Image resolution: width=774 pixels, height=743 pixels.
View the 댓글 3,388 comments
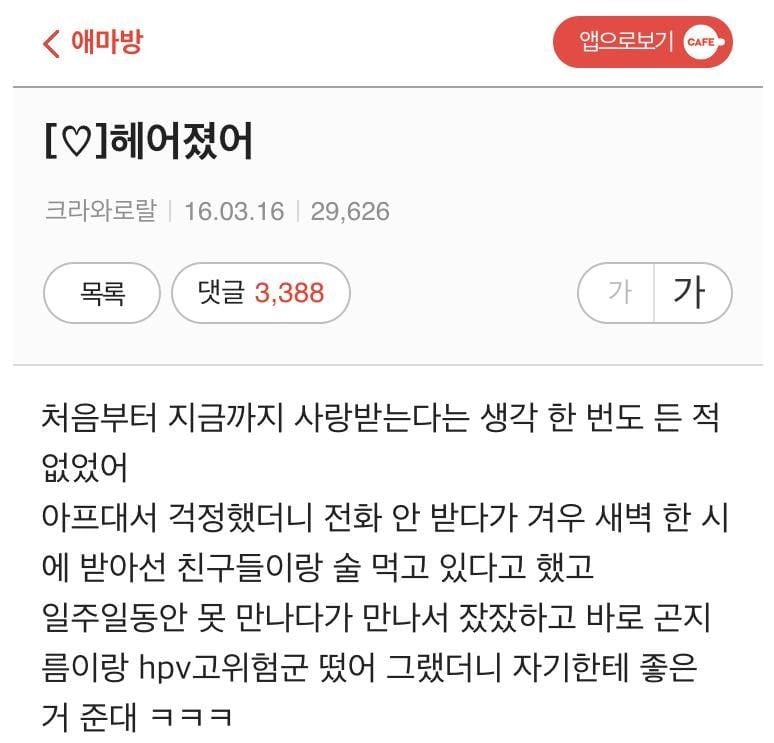coord(261,293)
